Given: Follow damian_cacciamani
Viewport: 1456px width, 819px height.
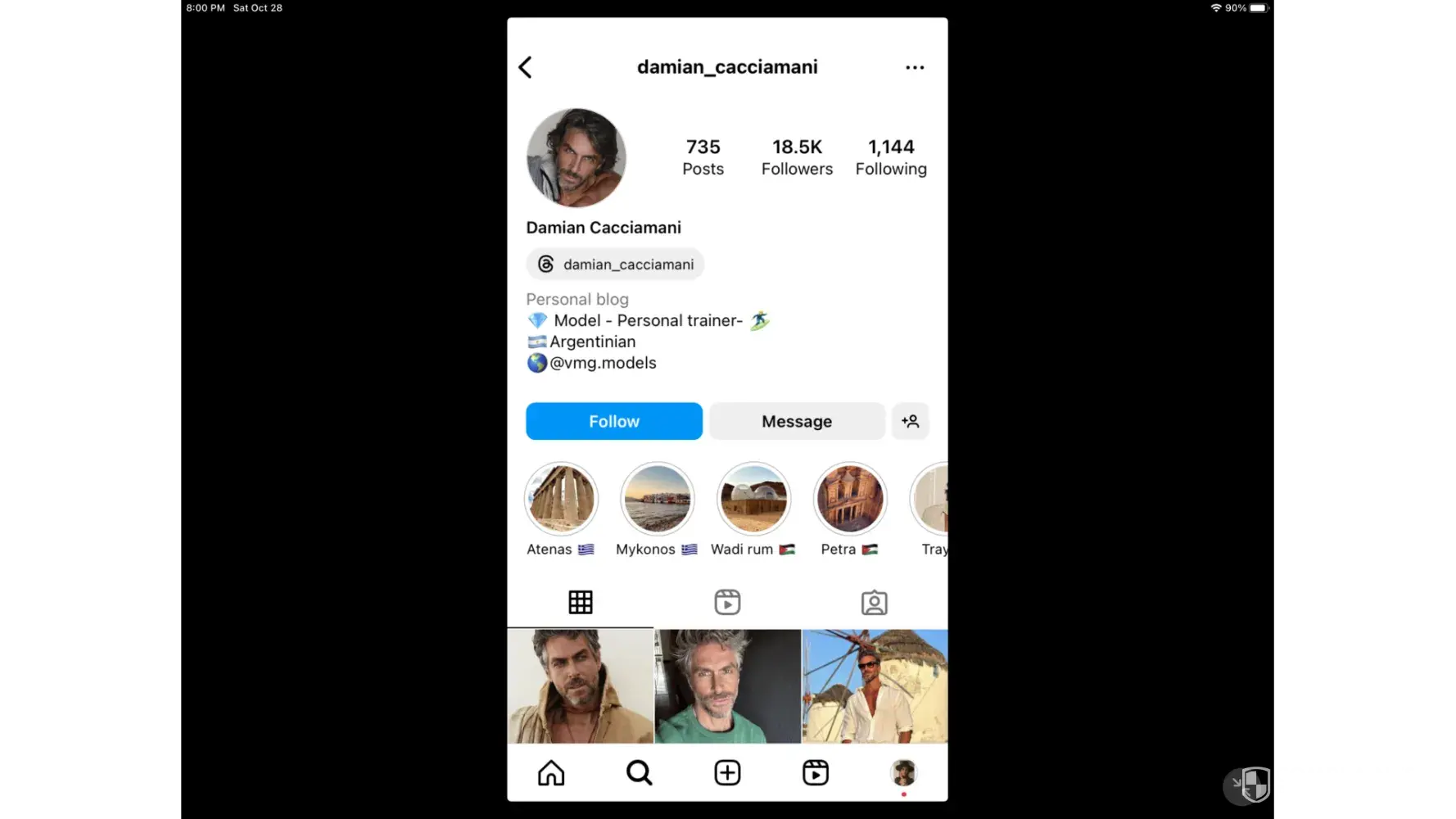Looking at the screenshot, I should coord(613,421).
